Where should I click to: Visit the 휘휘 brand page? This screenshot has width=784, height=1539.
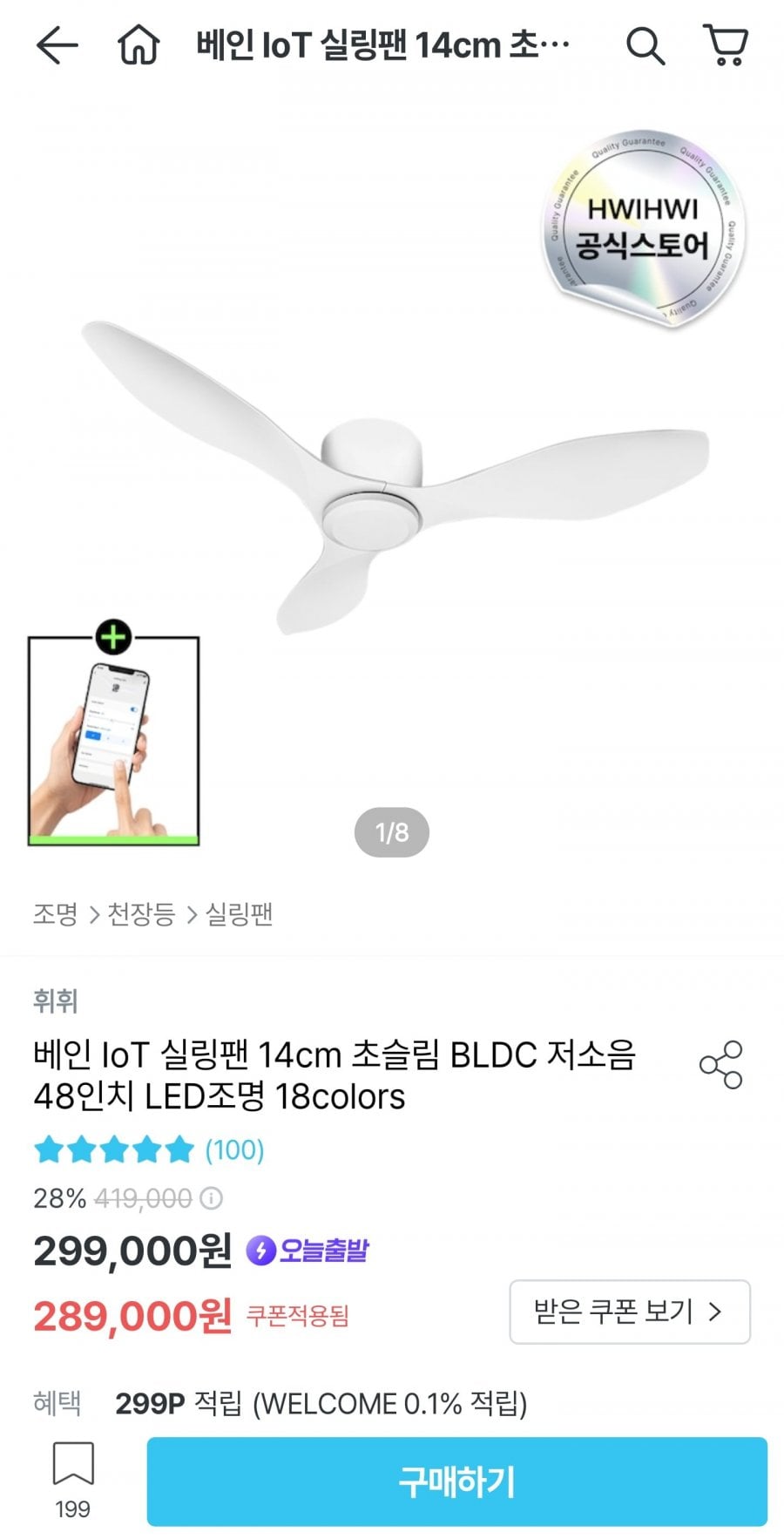coord(56,1001)
